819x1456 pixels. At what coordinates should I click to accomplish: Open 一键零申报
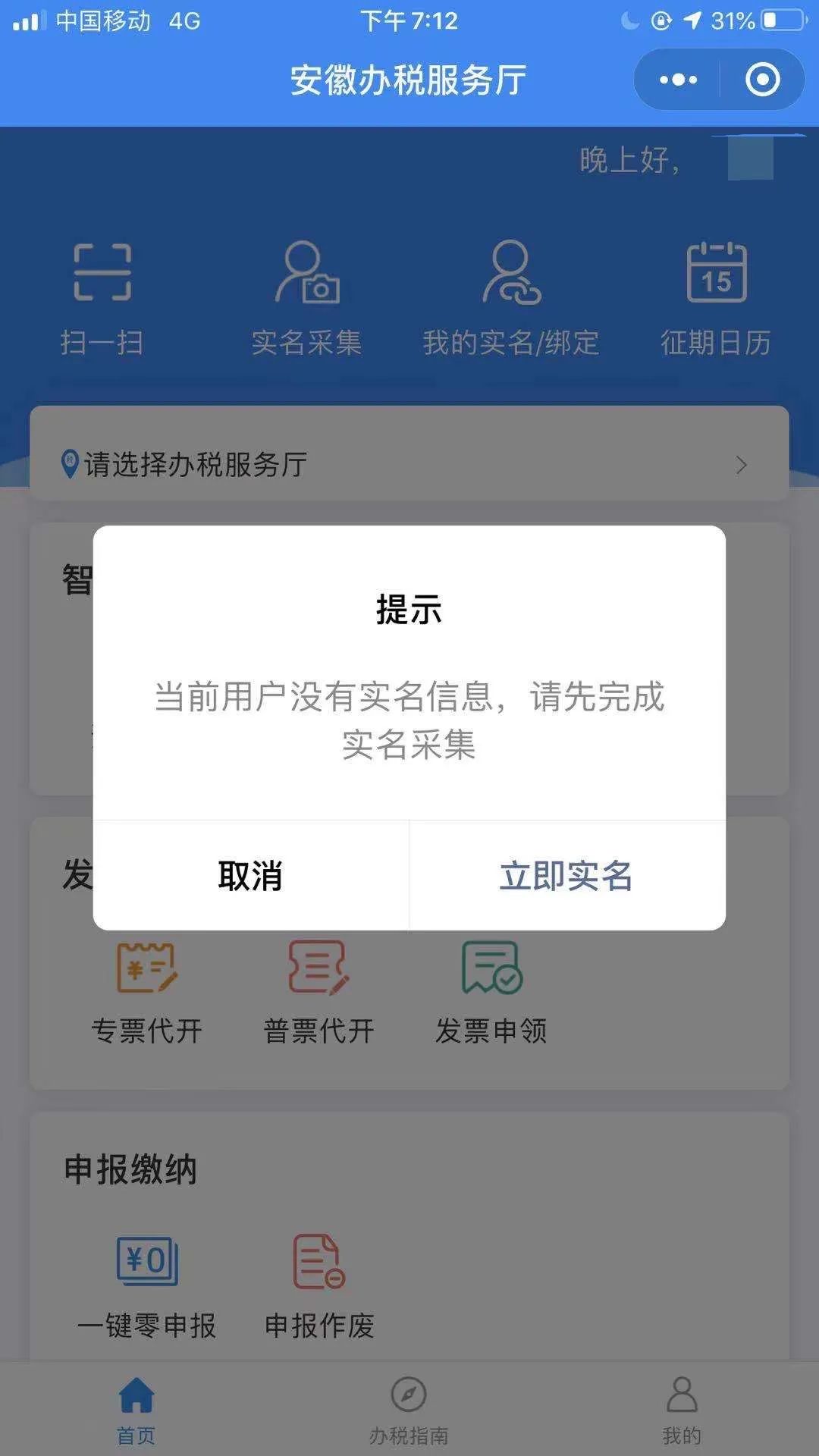[147, 1287]
